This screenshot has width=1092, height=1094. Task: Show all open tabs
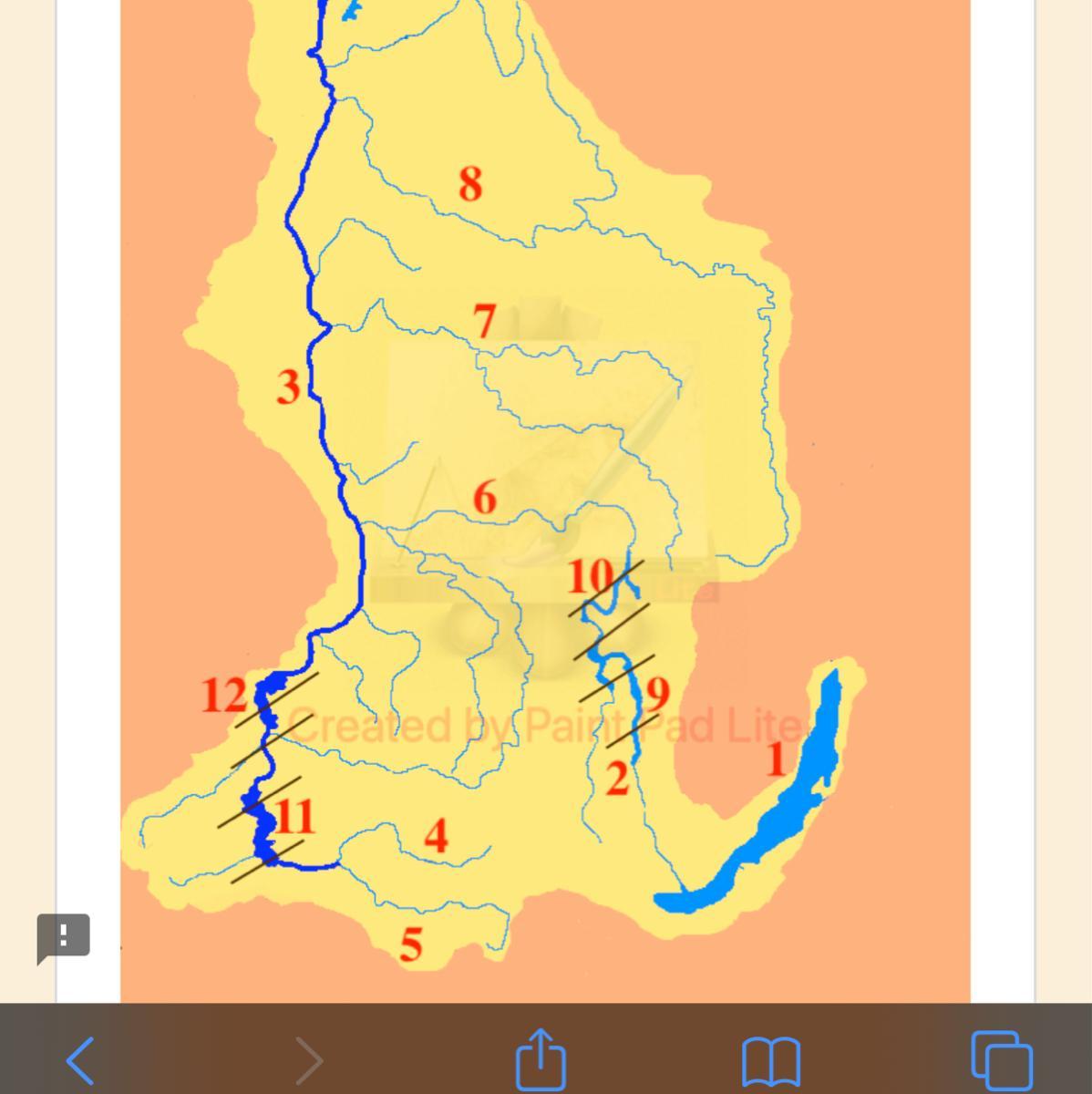pyautogui.click(x=1002, y=1059)
